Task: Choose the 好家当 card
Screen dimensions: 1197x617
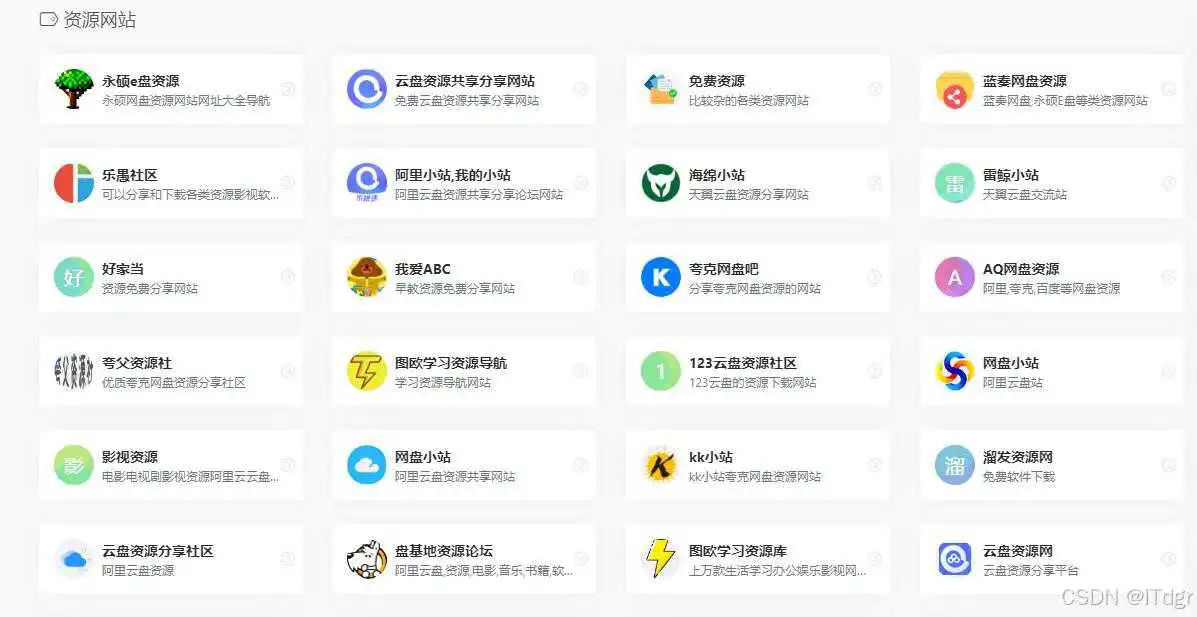Action: point(170,277)
